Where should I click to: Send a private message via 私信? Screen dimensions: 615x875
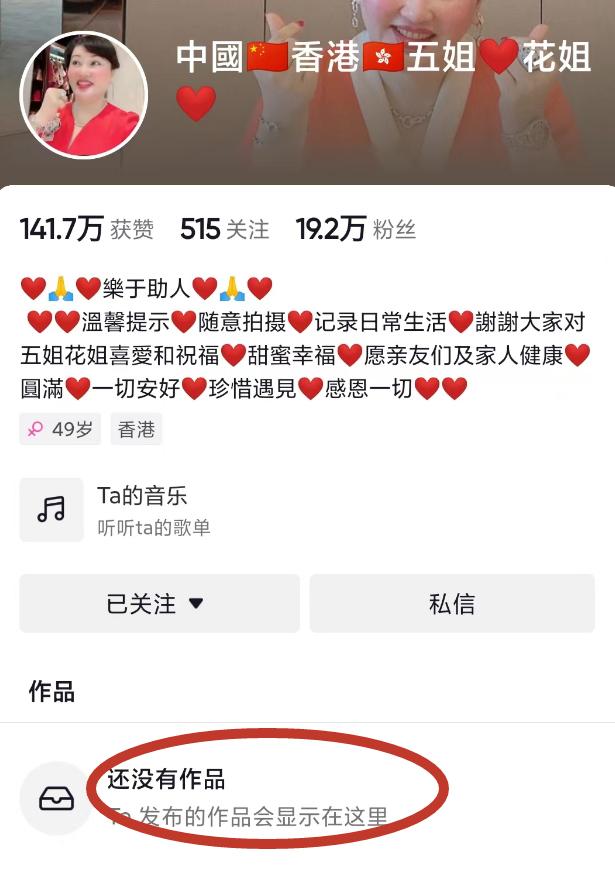pos(452,604)
